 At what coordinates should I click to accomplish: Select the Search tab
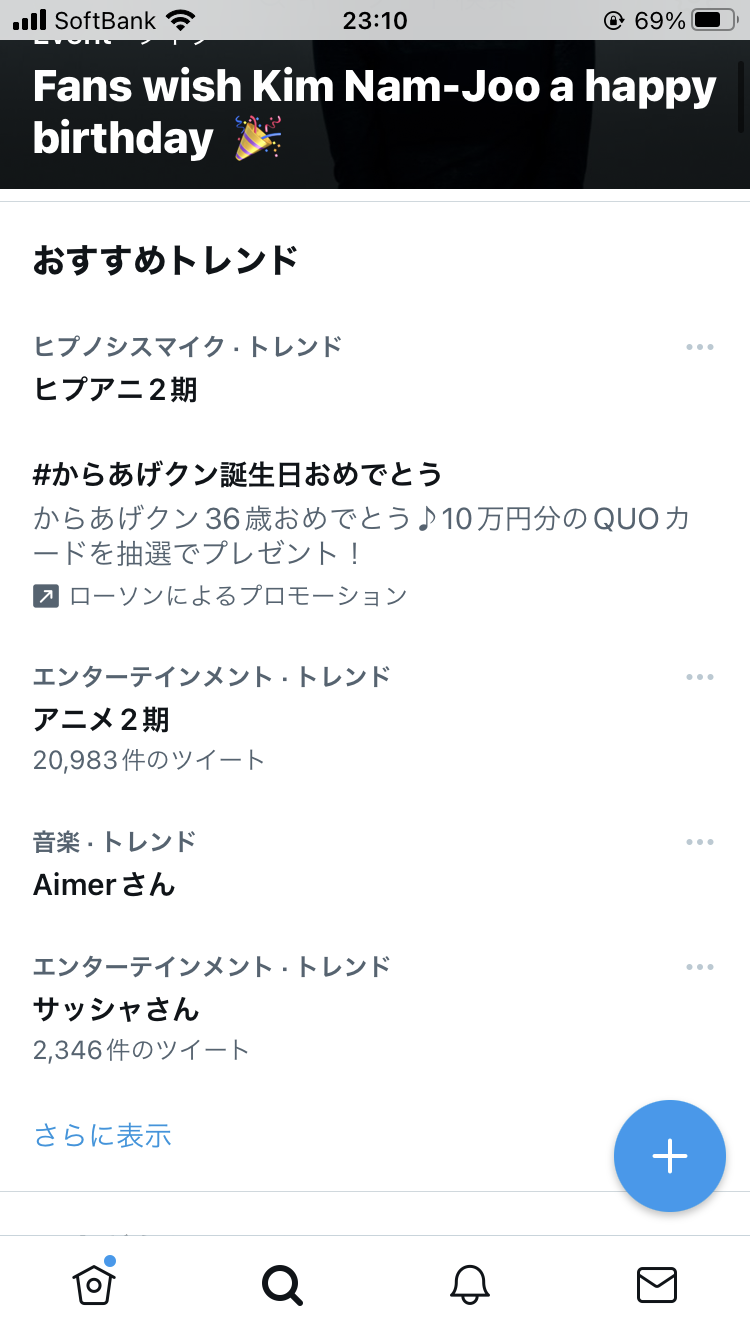[x=282, y=1284]
